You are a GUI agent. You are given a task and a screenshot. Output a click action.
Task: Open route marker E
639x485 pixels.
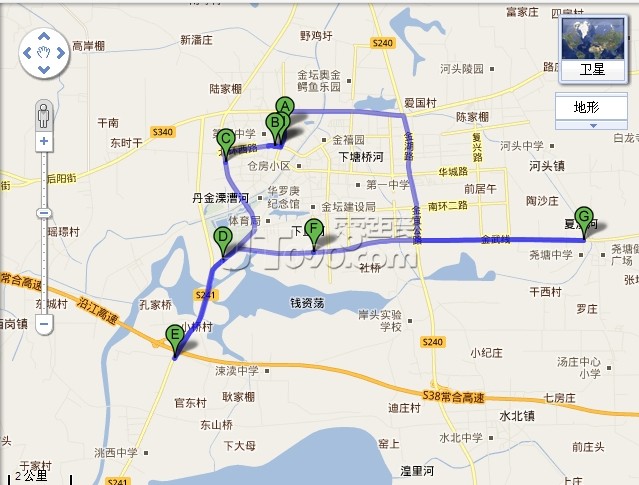[174, 335]
